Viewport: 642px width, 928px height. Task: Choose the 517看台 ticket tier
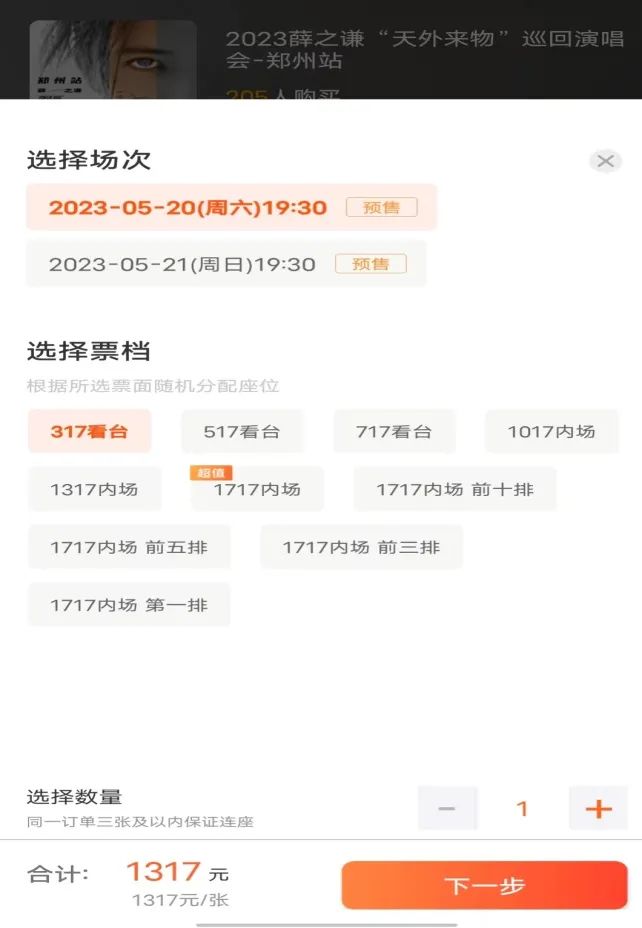242,432
